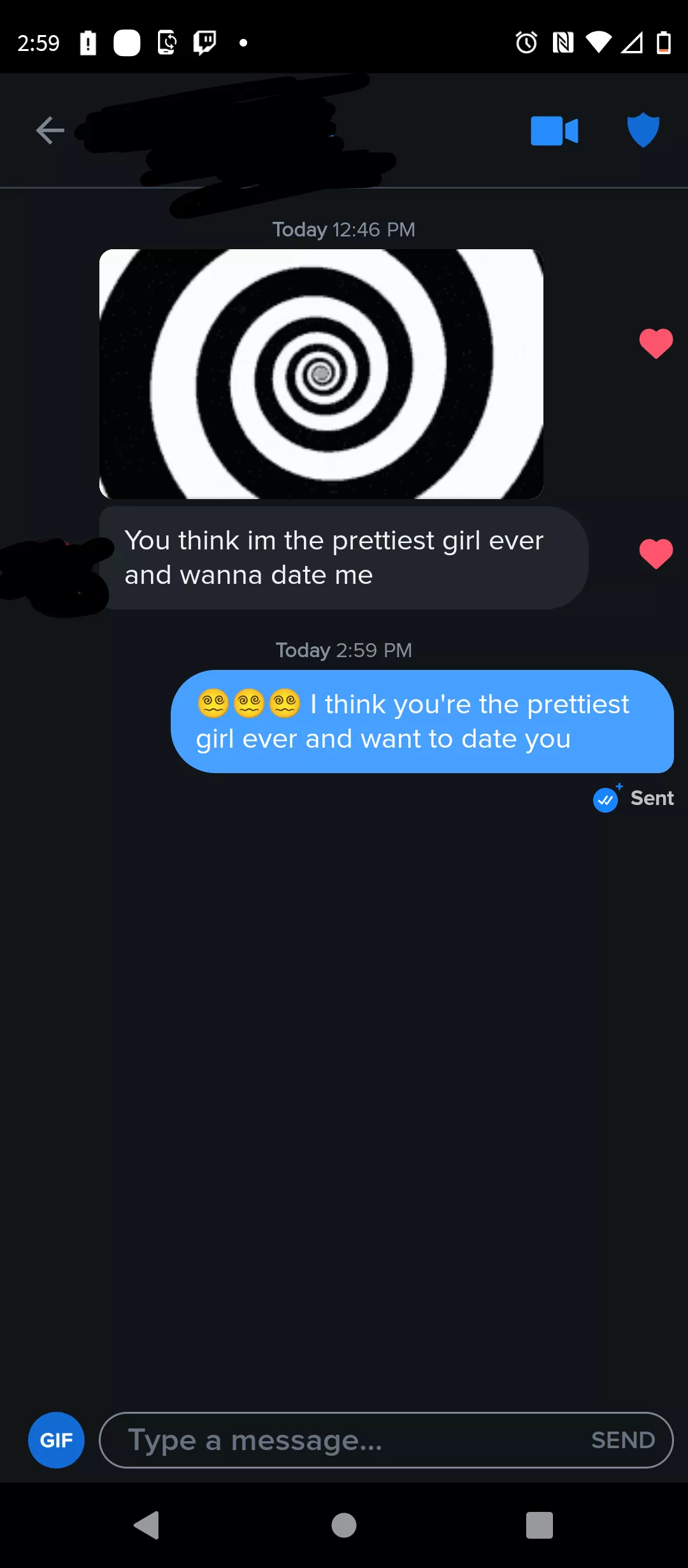688x1568 pixels.
Task: Go to the home screen
Action: pos(344,1525)
